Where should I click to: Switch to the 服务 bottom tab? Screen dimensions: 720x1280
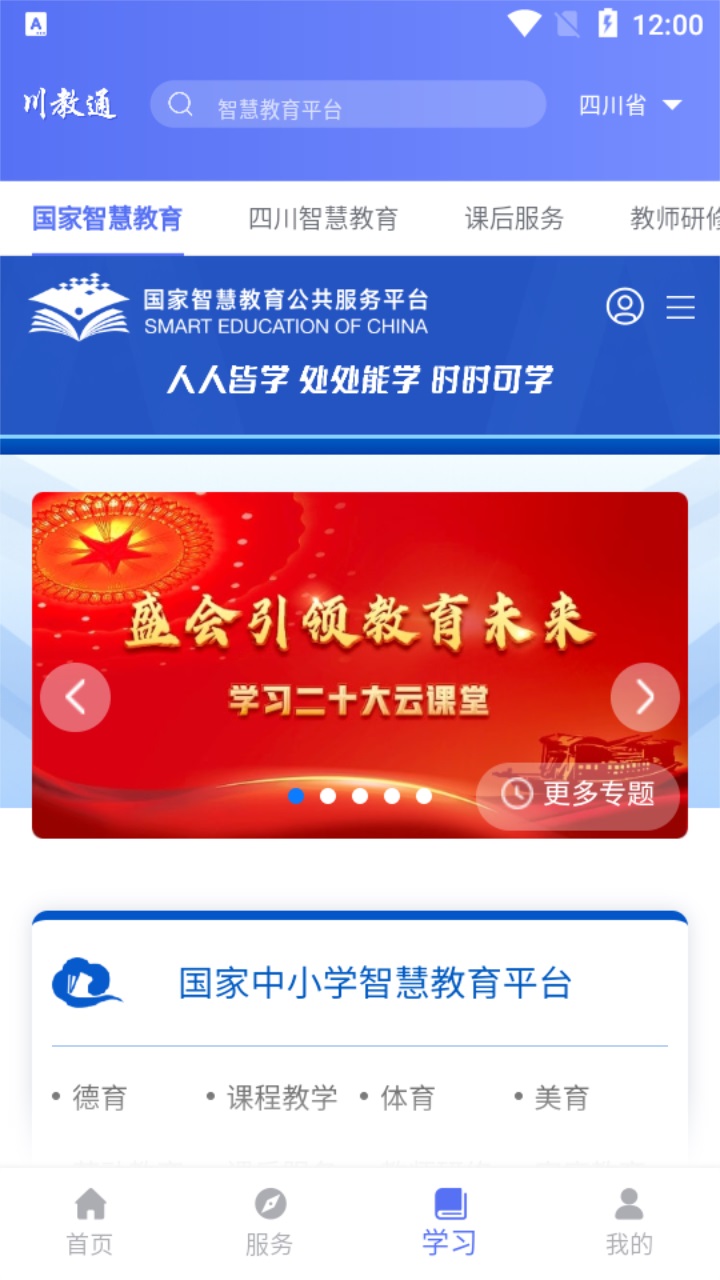click(270, 1222)
